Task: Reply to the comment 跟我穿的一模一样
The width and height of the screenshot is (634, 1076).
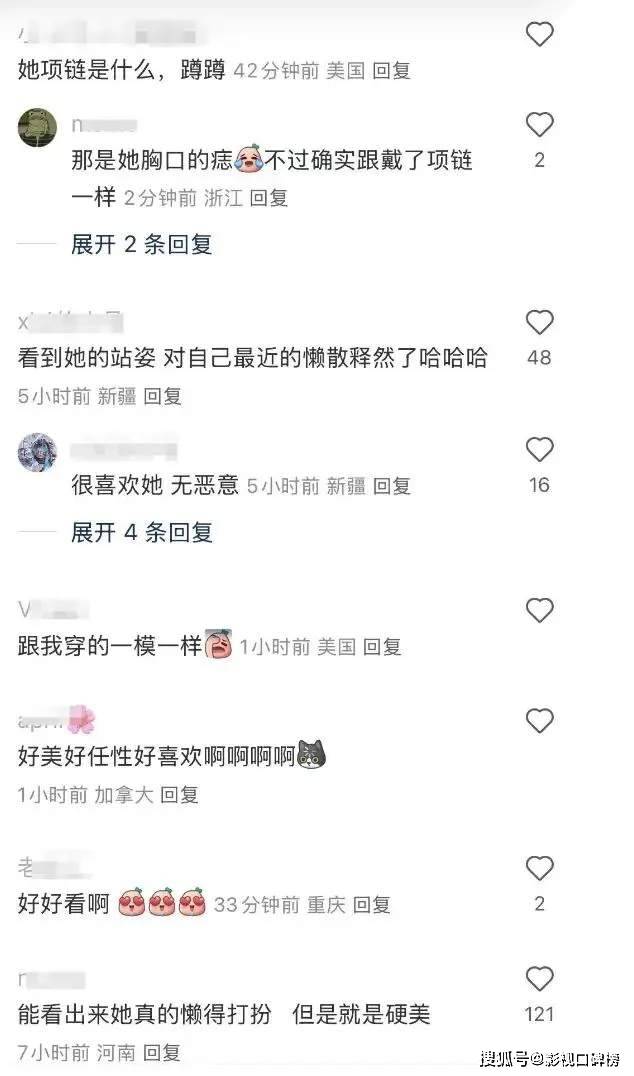Action: tap(382, 647)
